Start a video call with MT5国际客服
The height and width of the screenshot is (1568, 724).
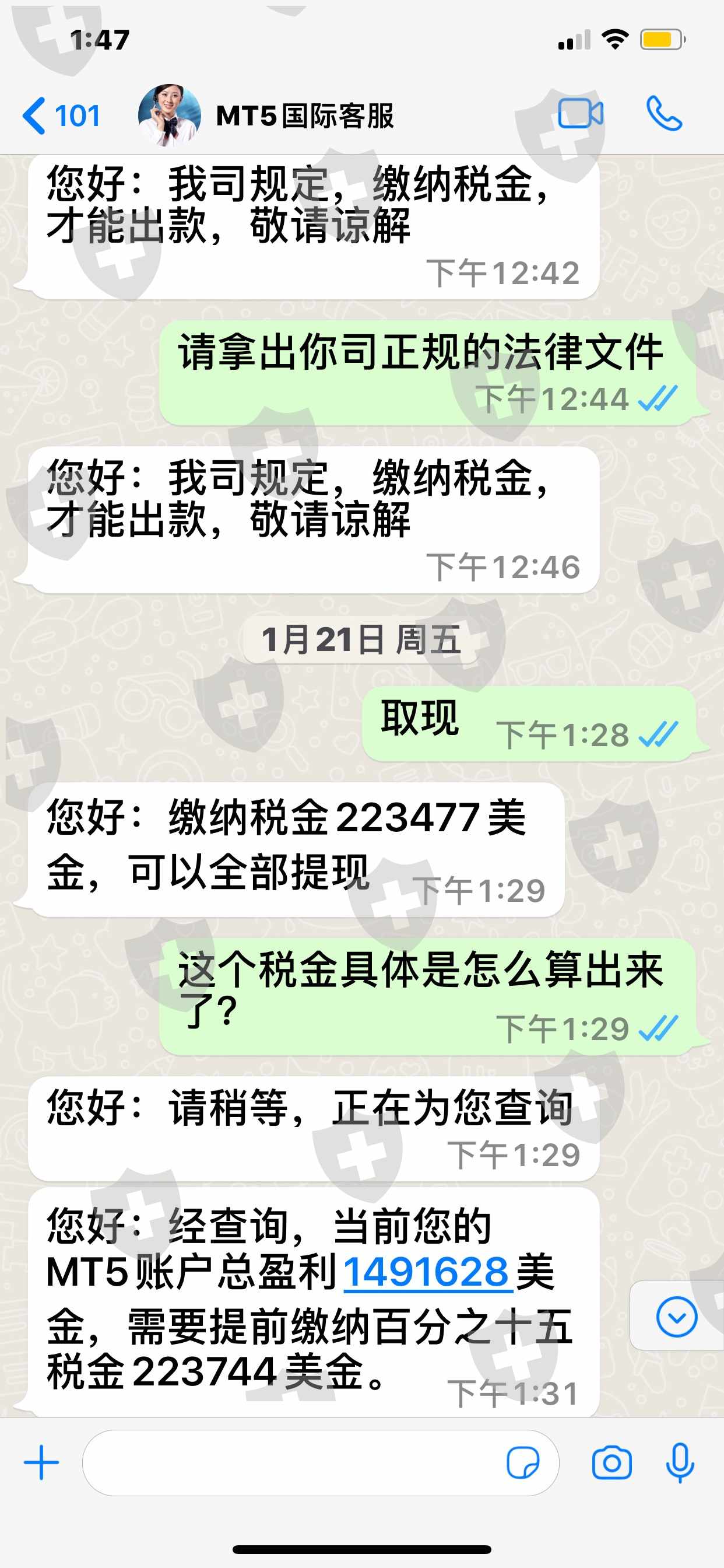click(x=581, y=114)
